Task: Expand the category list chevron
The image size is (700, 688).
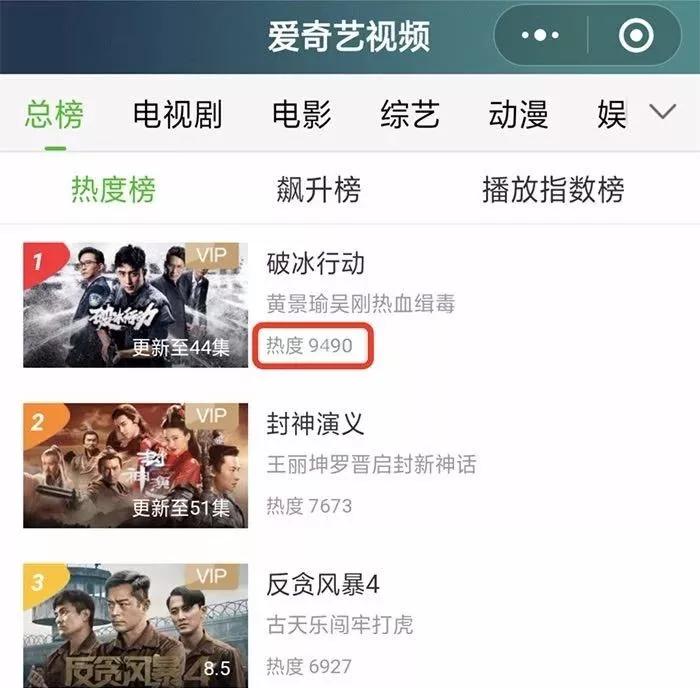Action: [x=662, y=112]
